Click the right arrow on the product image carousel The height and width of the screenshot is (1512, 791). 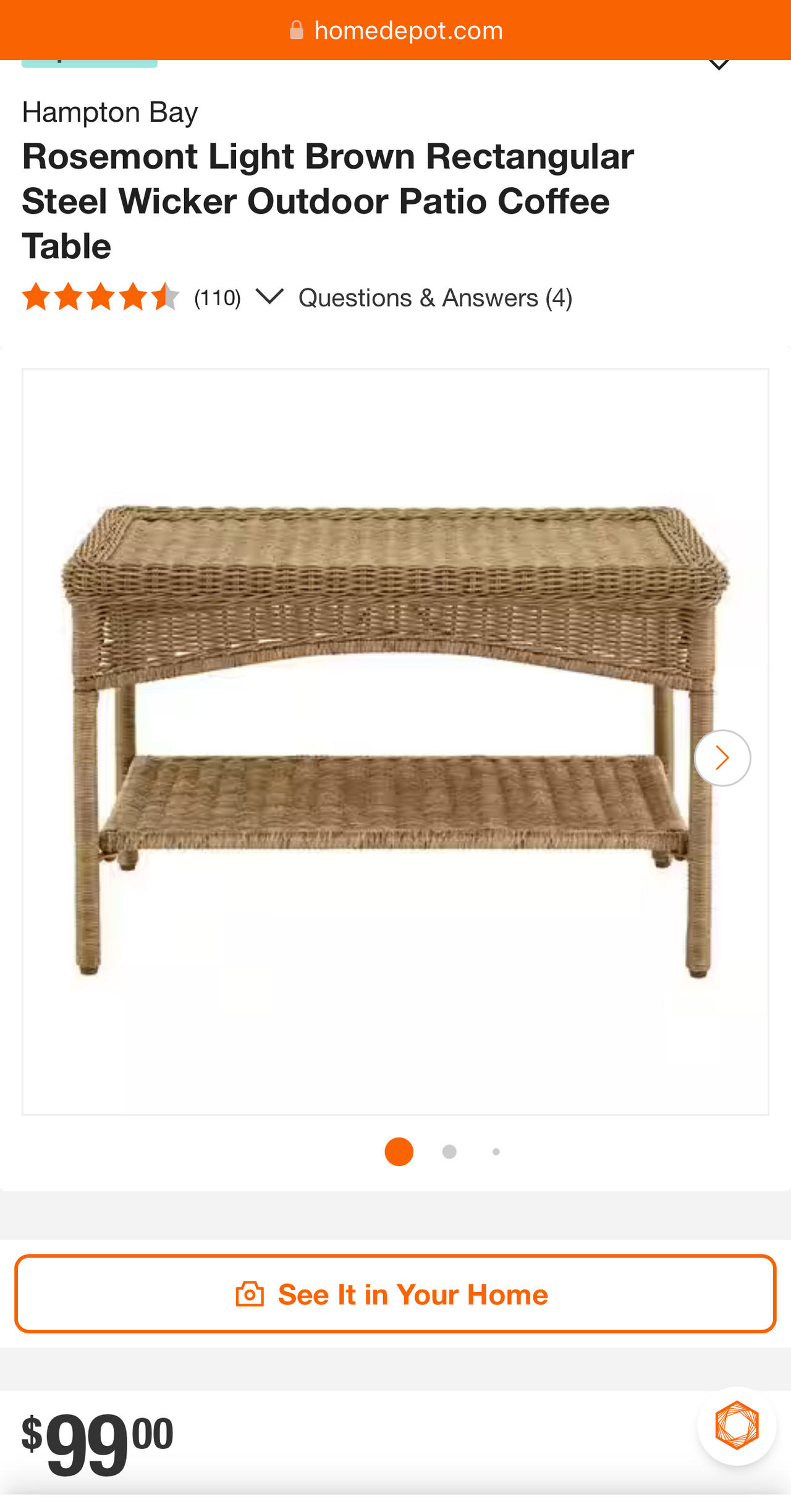coord(722,758)
